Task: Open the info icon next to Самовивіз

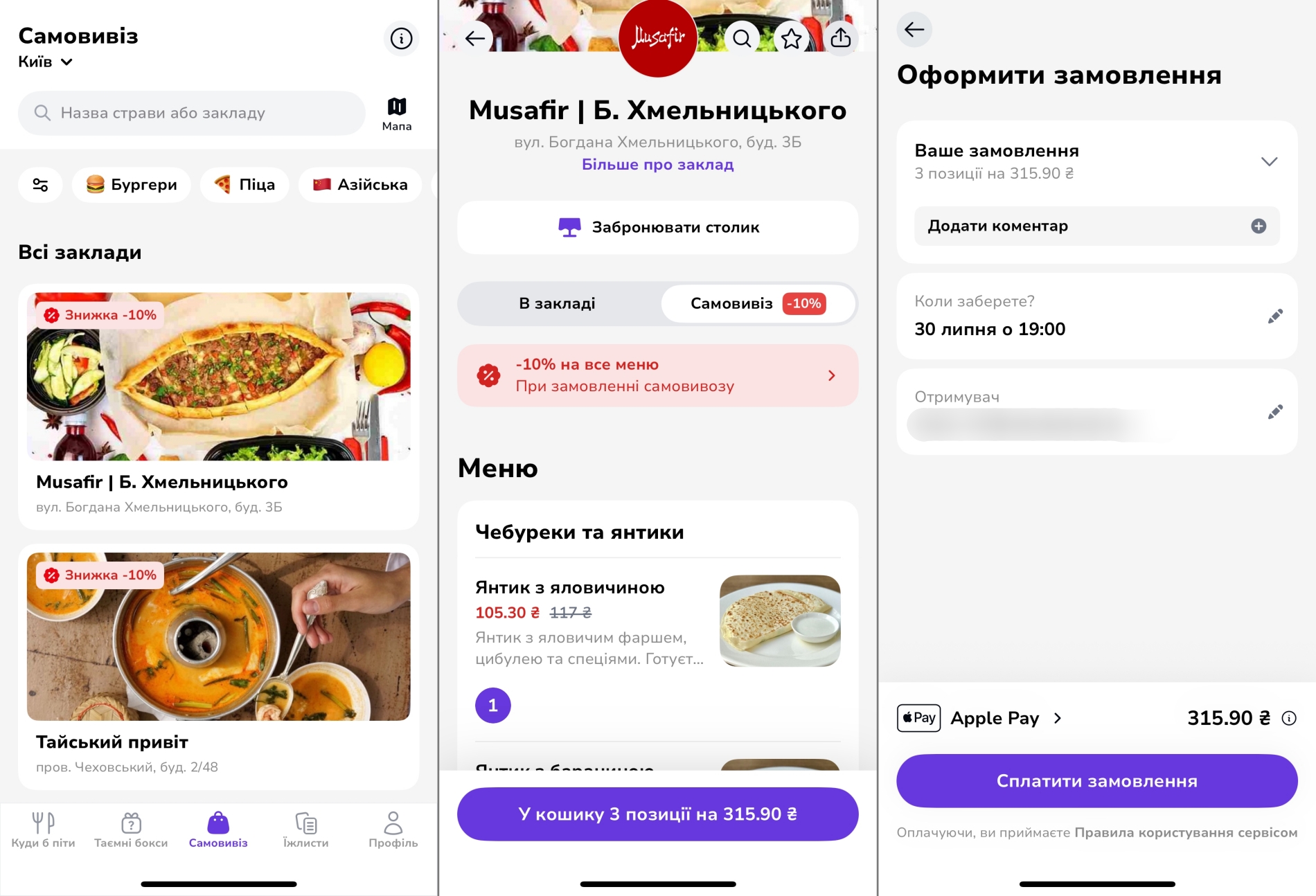Action: pos(401,39)
